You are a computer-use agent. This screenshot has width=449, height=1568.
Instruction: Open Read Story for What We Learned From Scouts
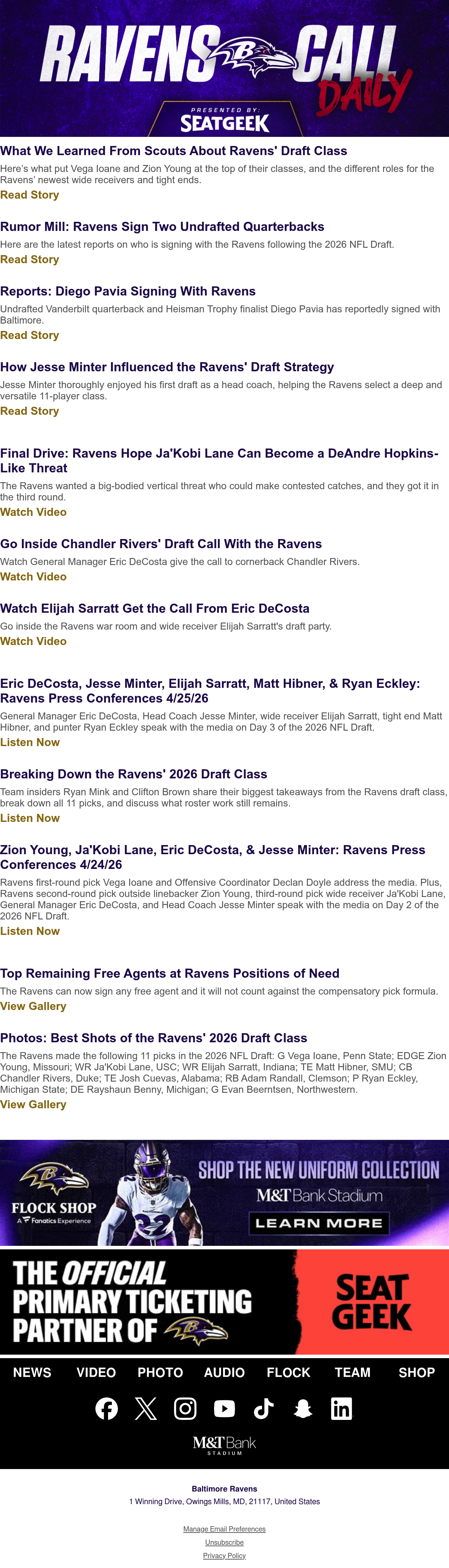pyautogui.click(x=29, y=195)
